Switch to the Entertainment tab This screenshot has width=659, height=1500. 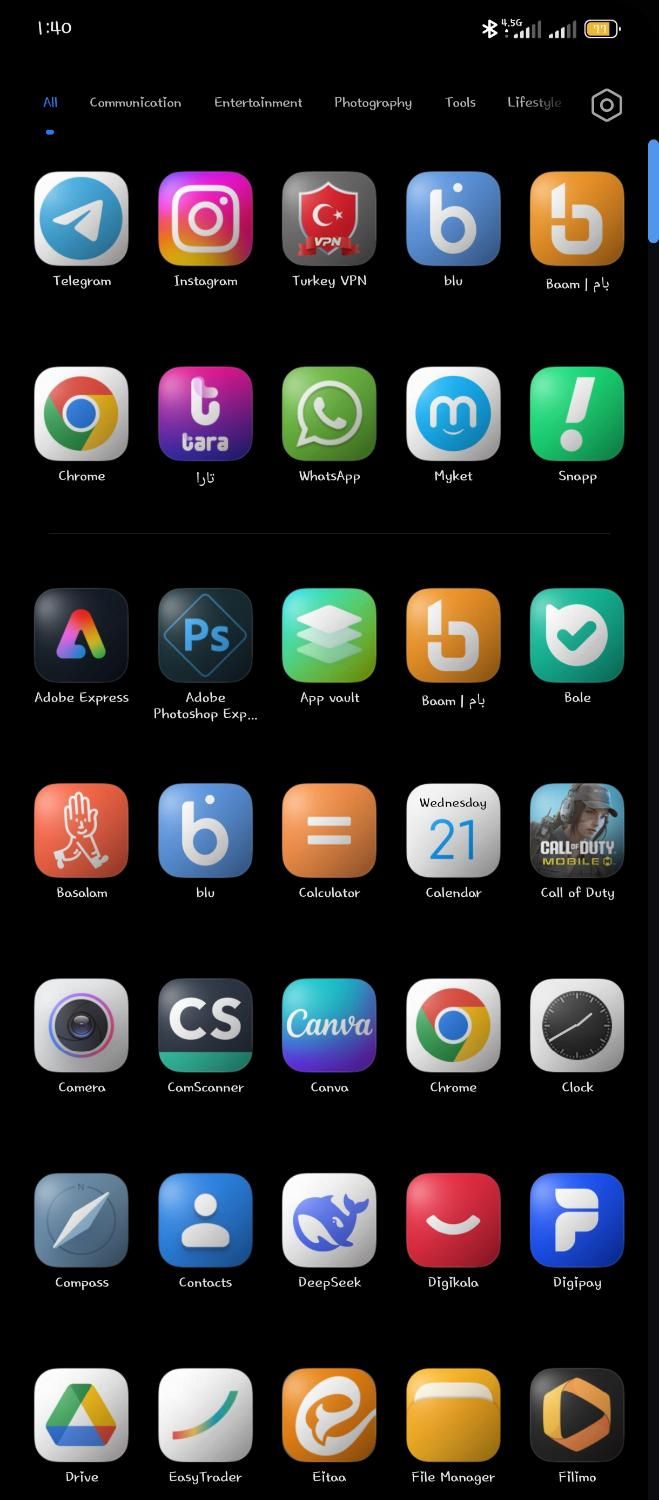[x=258, y=102]
